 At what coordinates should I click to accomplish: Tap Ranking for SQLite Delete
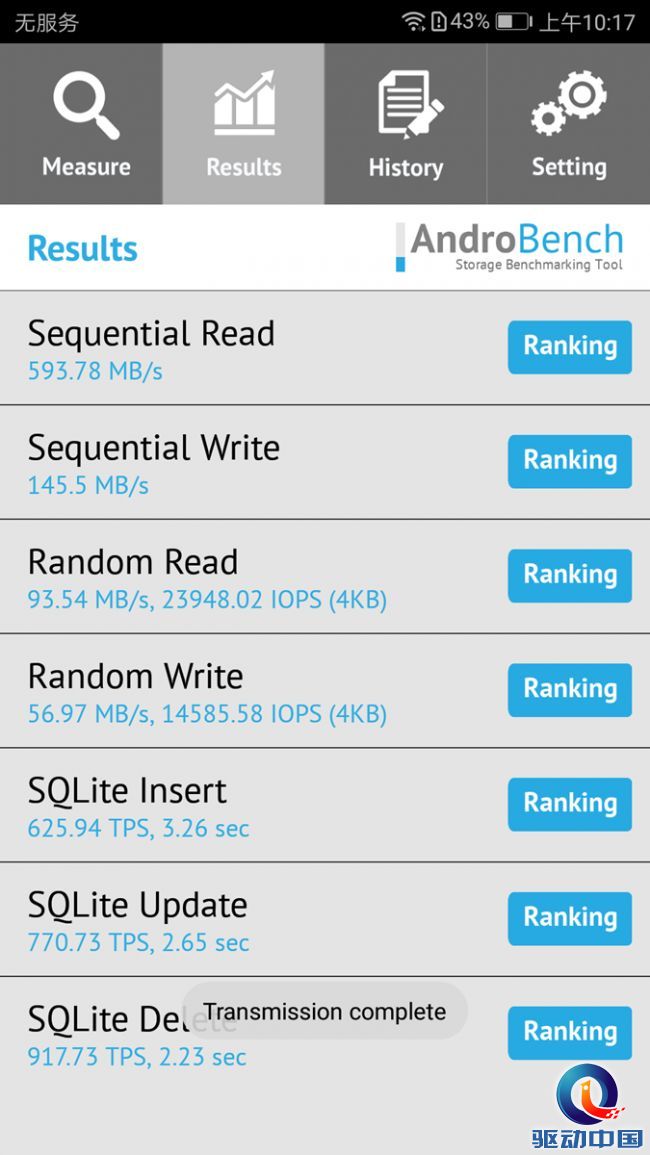(x=569, y=1032)
